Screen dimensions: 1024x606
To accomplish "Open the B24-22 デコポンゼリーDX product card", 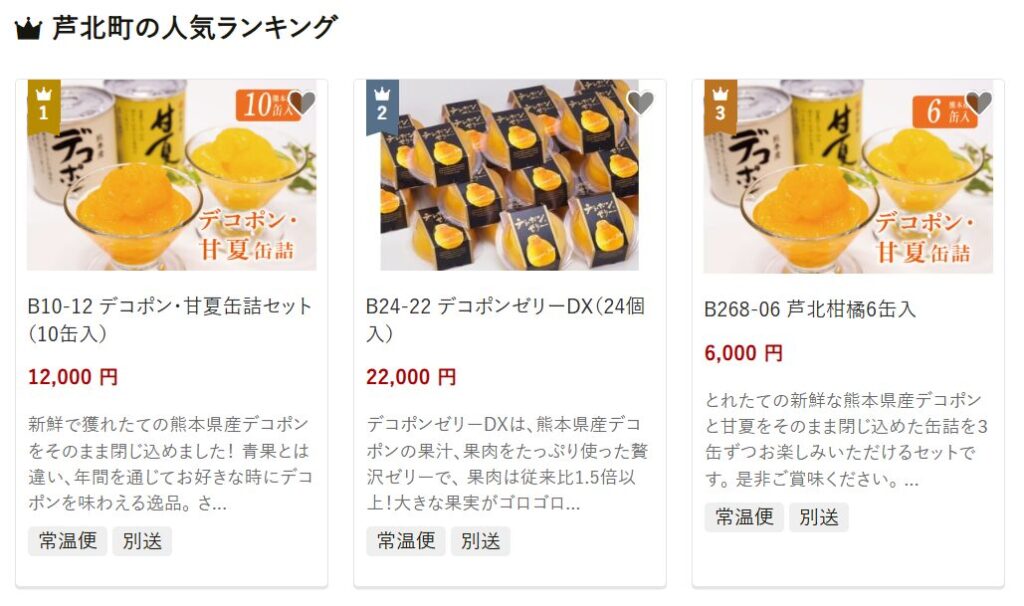I will (x=508, y=318).
